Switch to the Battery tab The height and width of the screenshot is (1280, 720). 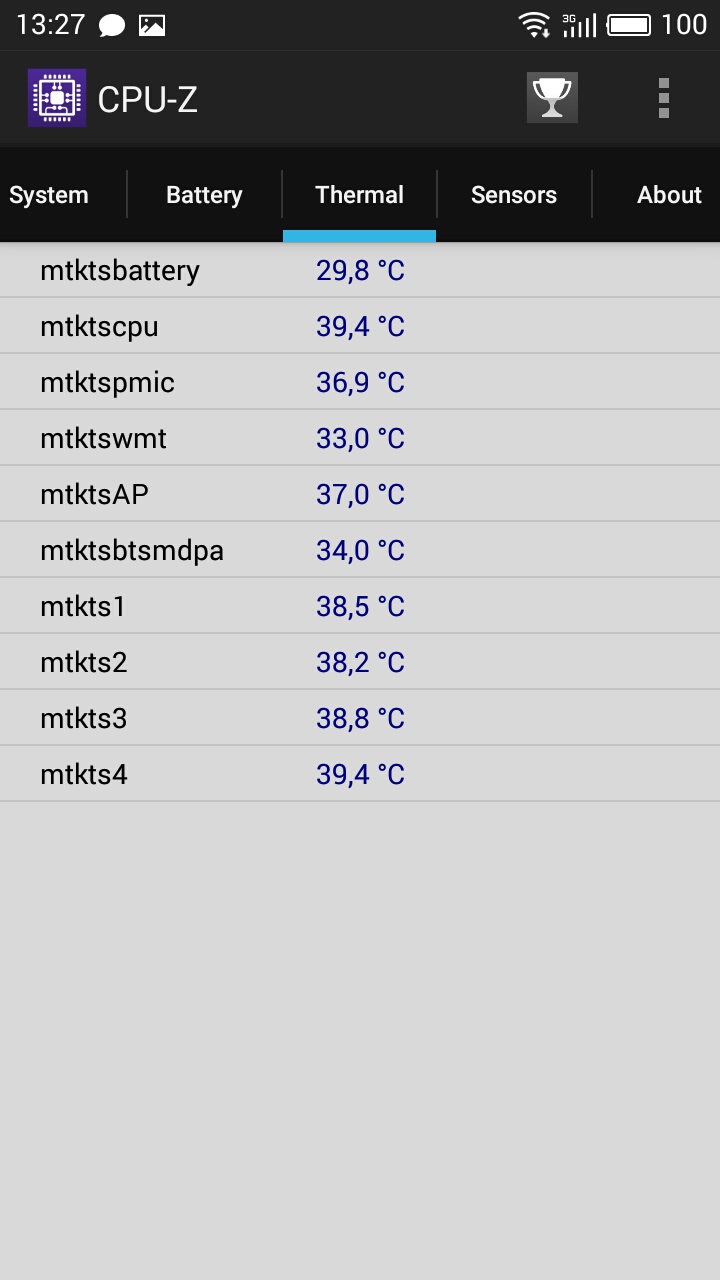(x=204, y=195)
